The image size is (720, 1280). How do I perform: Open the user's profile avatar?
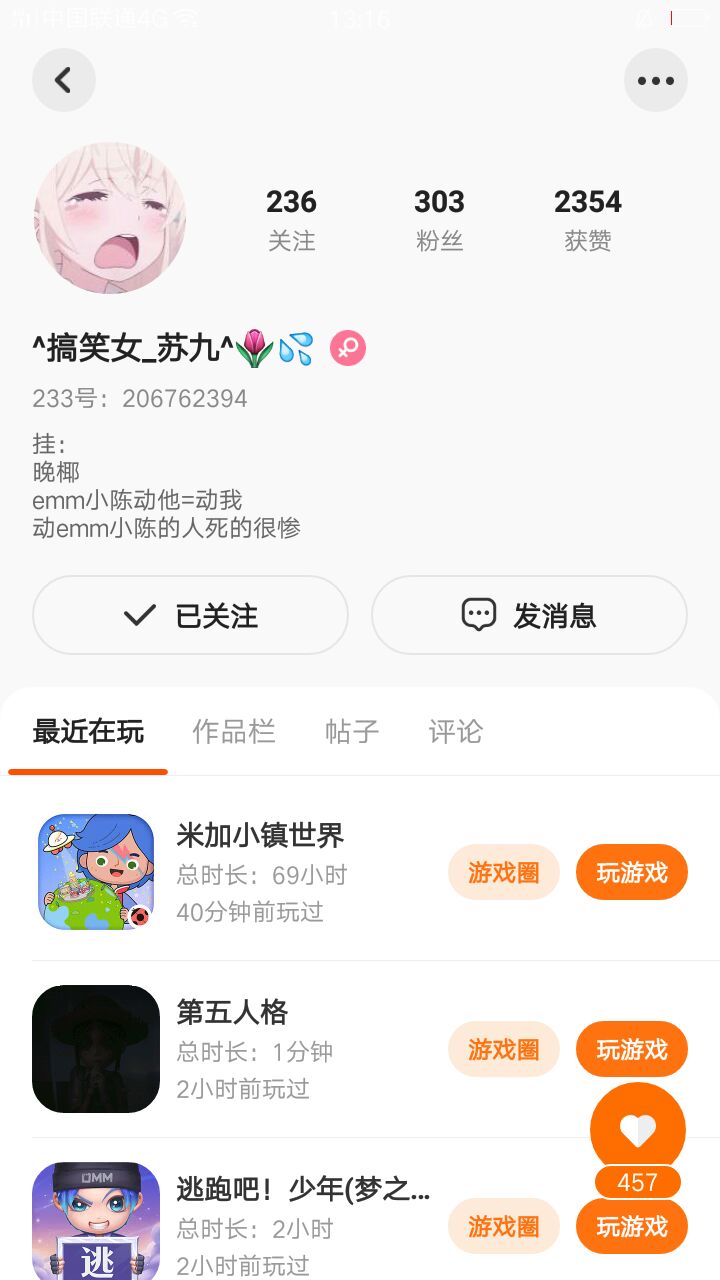(110, 218)
